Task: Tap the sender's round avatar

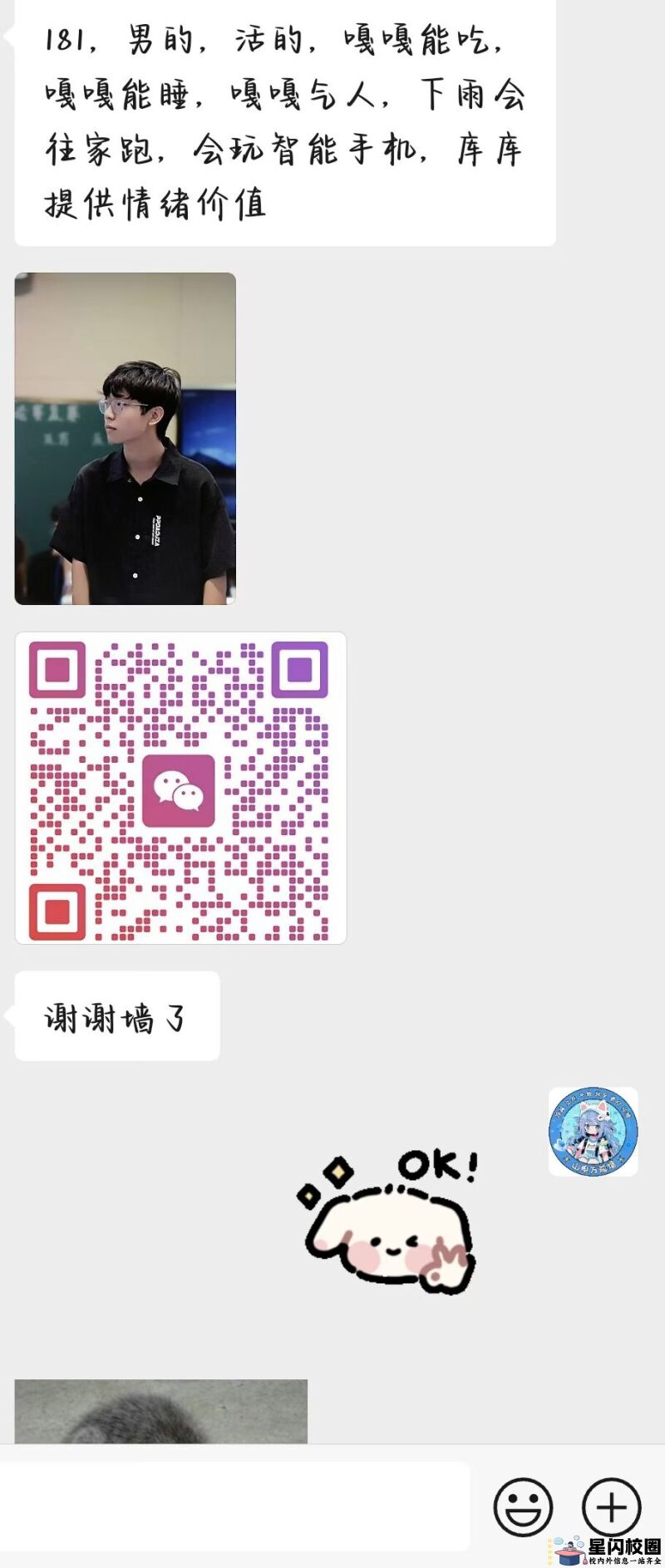Action: [x=593, y=1131]
